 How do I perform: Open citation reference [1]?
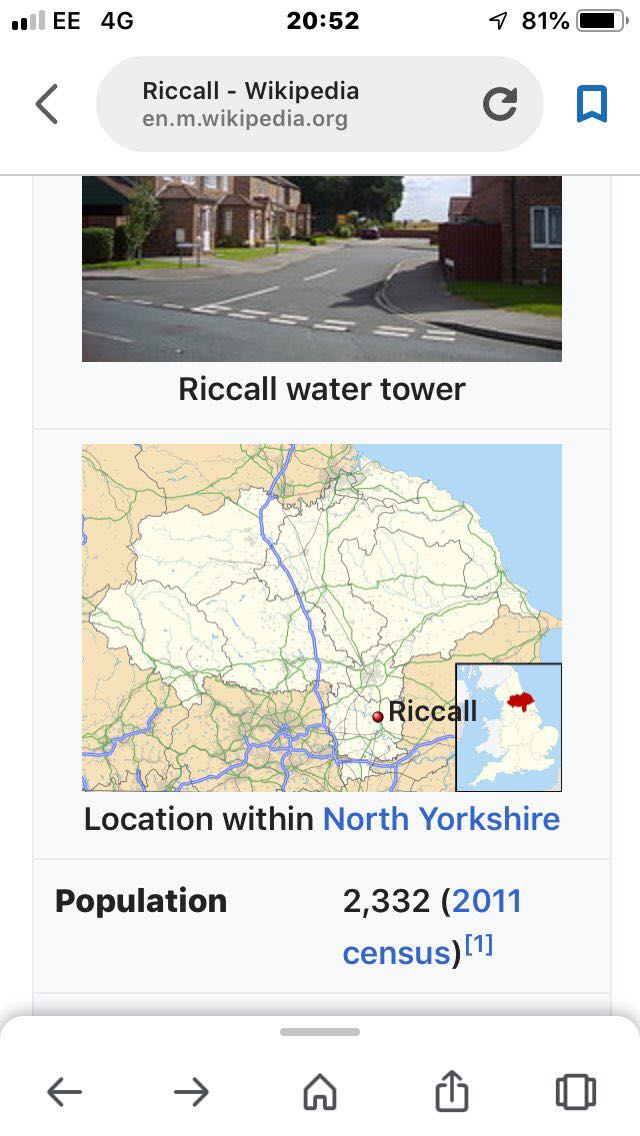pos(479,945)
